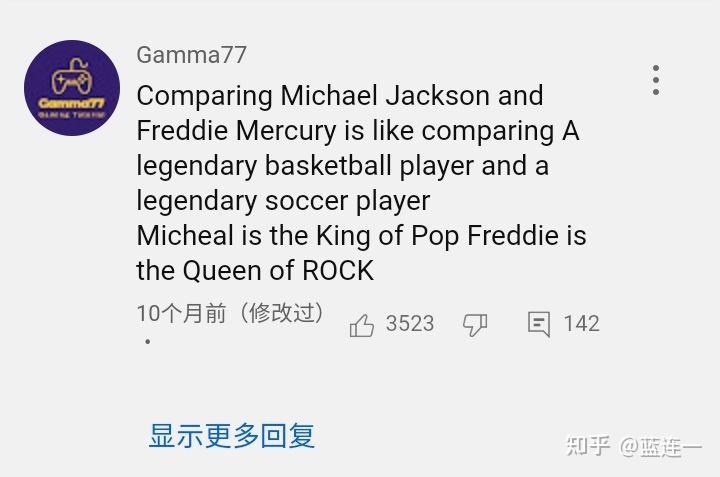
Task: Open Gamma77's profile avatar
Action: [x=72, y=88]
